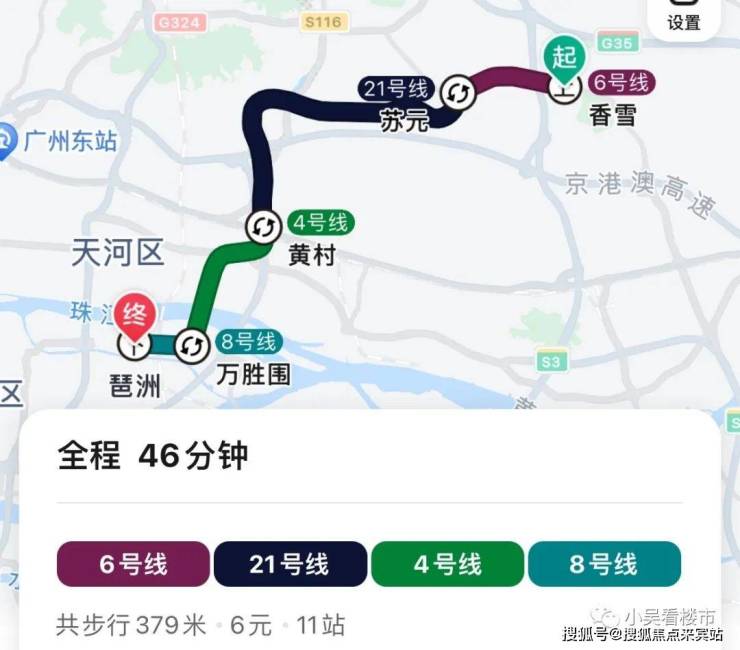Tap the 万胜围 transfer station marker
This screenshot has width=740, height=650.
click(x=192, y=346)
